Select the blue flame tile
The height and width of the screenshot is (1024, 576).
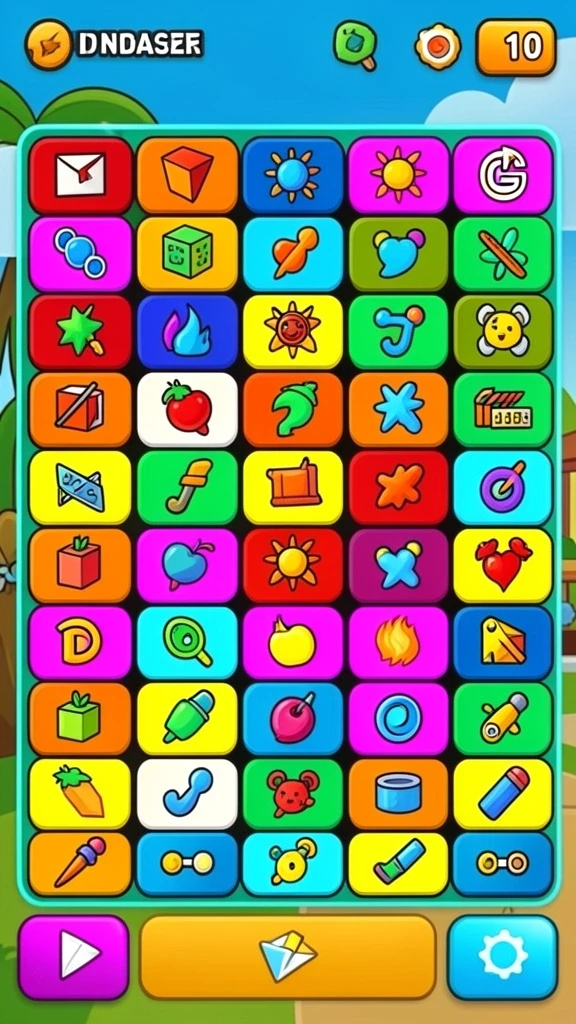coord(187,332)
